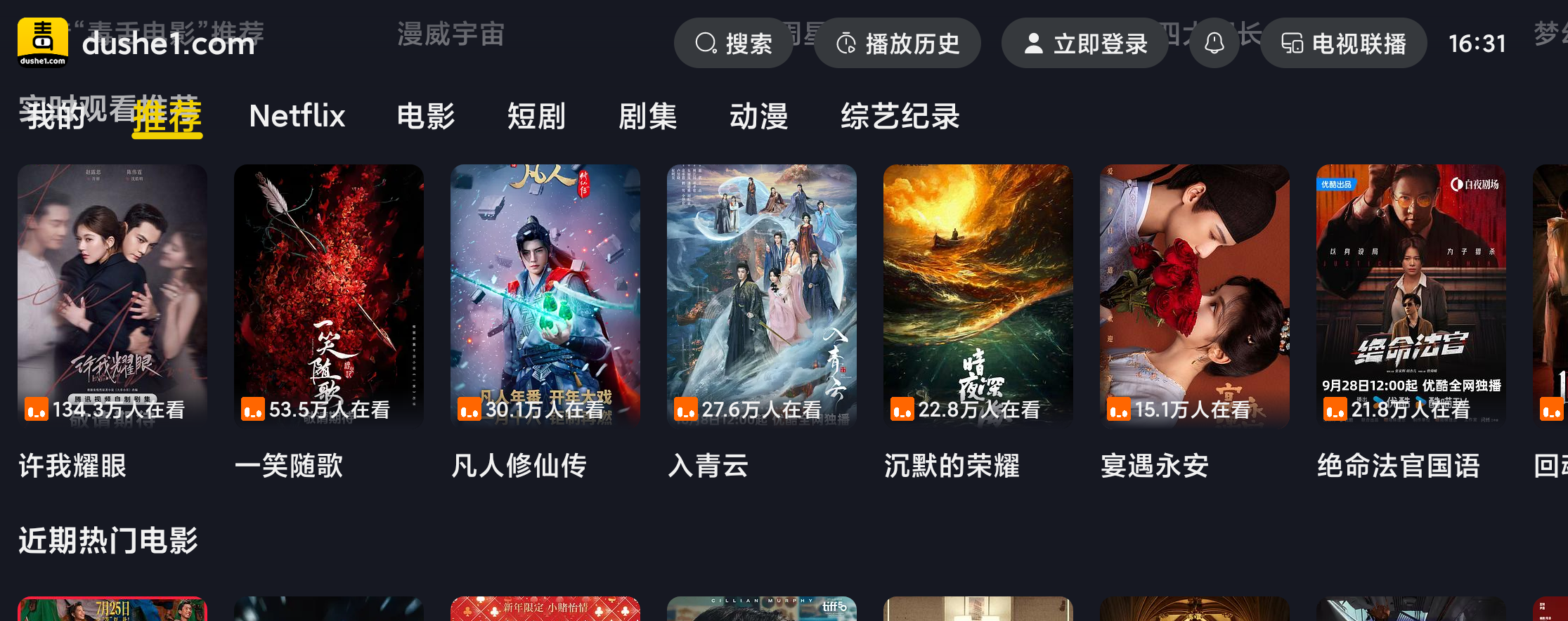The width and height of the screenshot is (1568, 621).
Task: Open the 短剧 tab
Action: tap(537, 117)
